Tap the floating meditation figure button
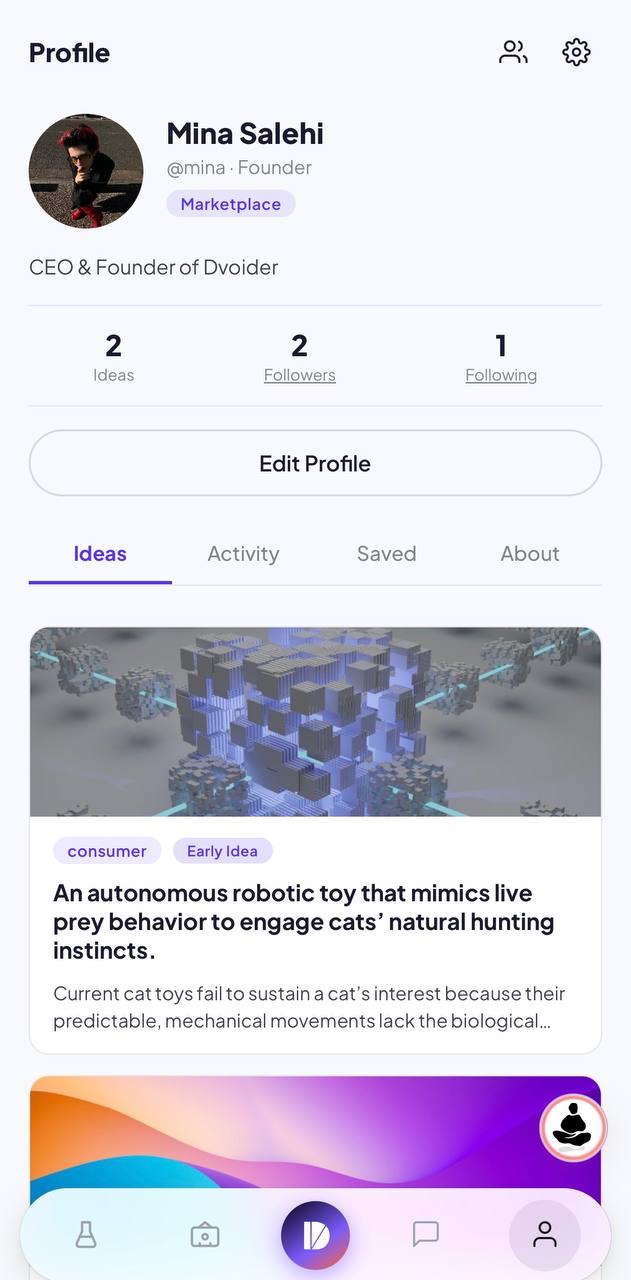 click(573, 1128)
